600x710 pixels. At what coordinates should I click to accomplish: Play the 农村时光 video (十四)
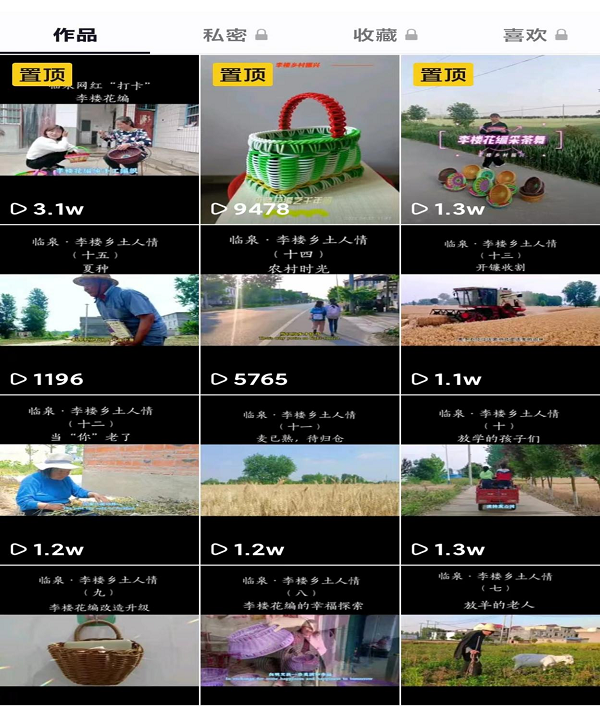coord(299,310)
